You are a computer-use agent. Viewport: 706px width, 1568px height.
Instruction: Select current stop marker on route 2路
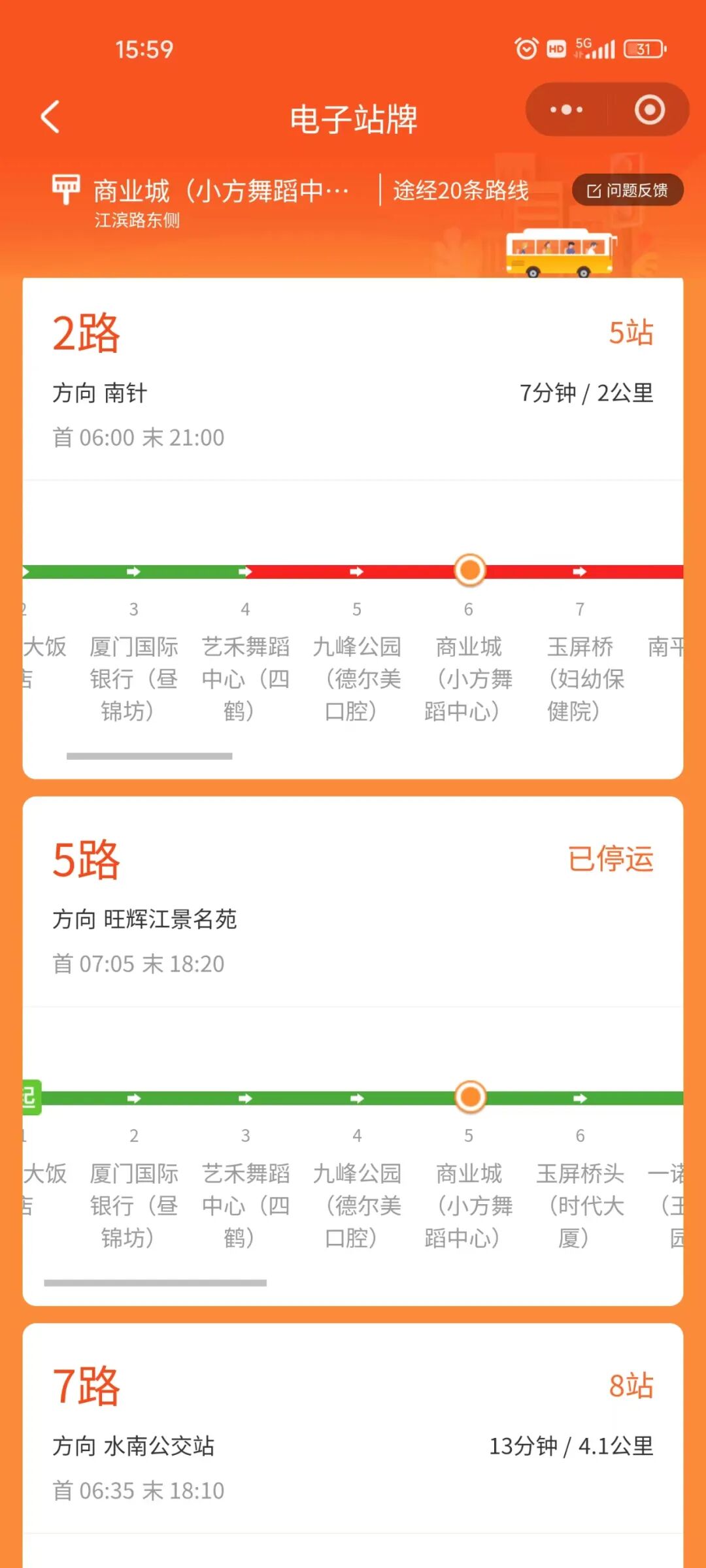pos(470,570)
